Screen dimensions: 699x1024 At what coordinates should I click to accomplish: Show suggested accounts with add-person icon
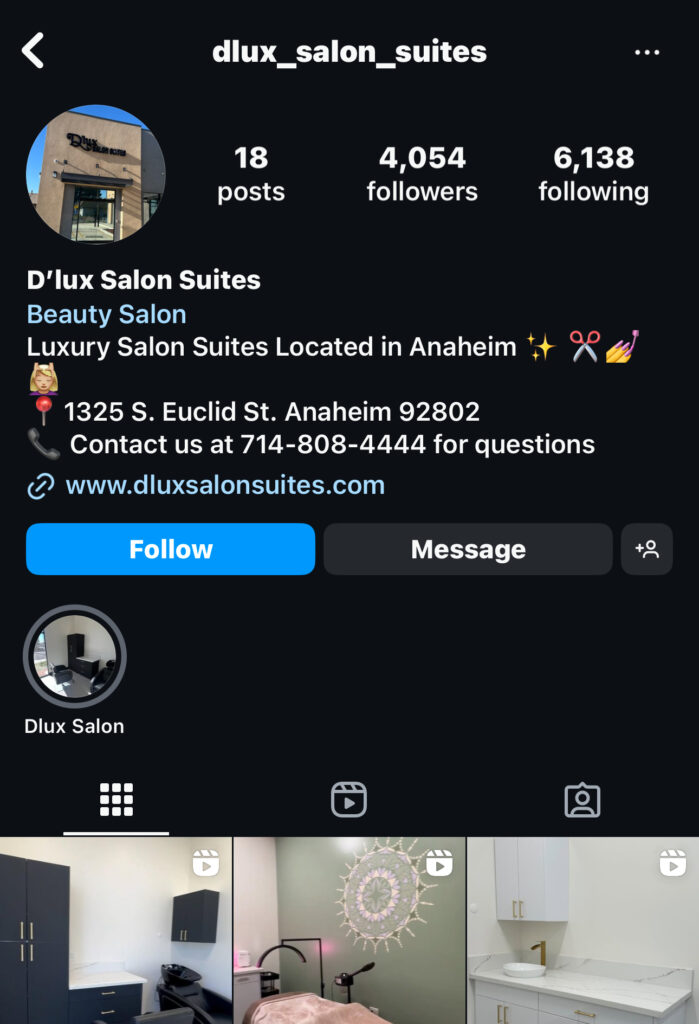tap(646, 549)
